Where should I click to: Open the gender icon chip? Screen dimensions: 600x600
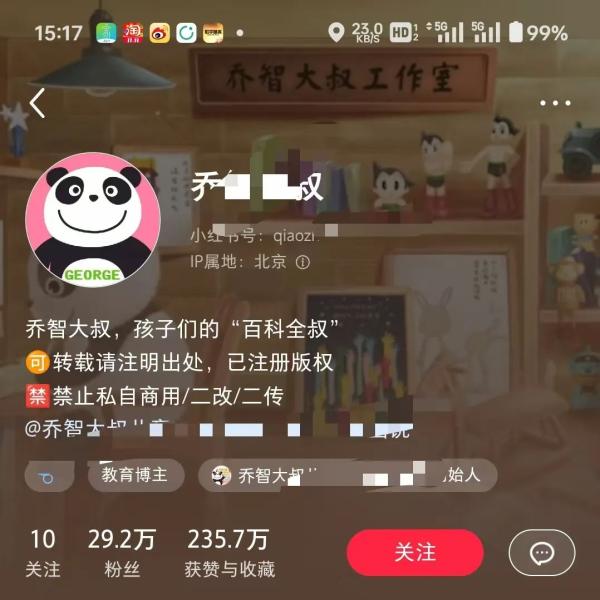(x=48, y=475)
